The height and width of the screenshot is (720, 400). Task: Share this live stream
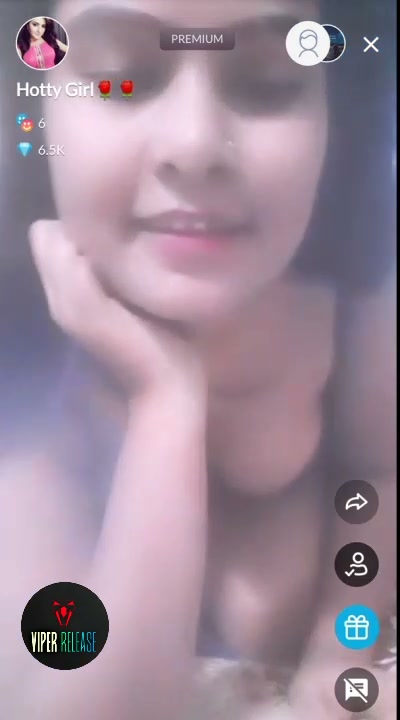pos(356,502)
